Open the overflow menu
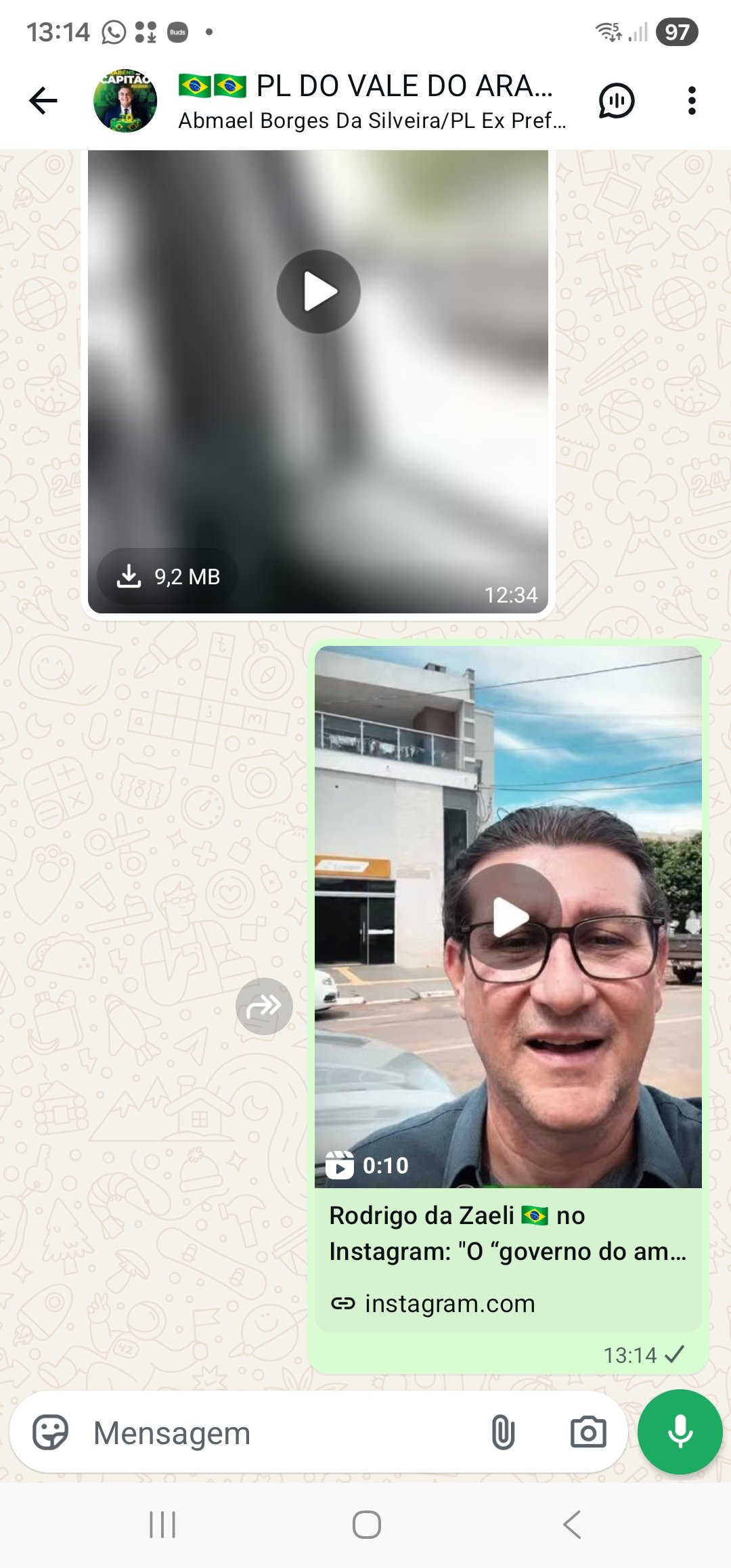Screen dimensions: 731x1568 pyautogui.click(x=691, y=101)
